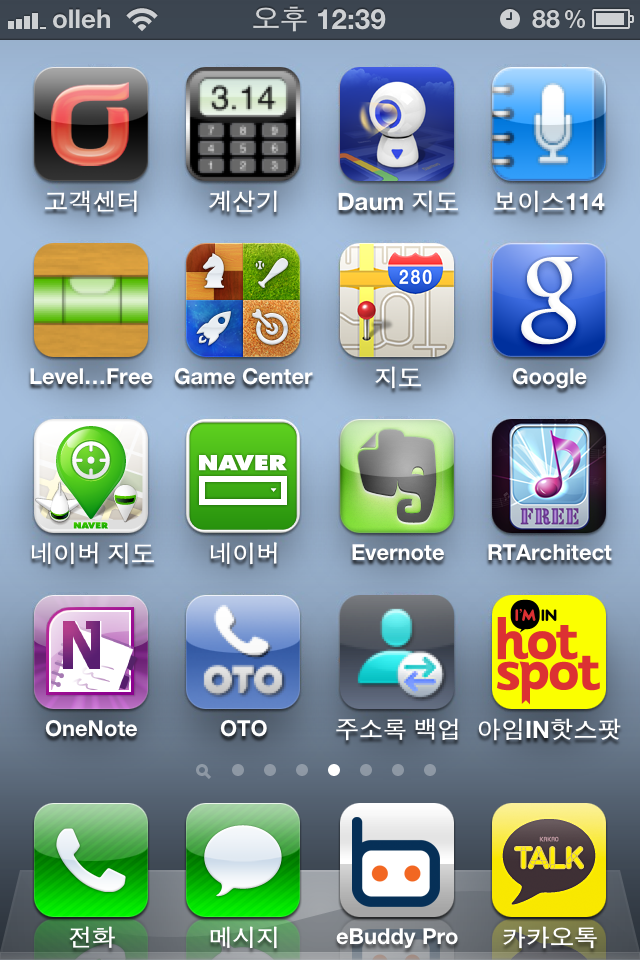Open Game Center

click(x=243, y=300)
